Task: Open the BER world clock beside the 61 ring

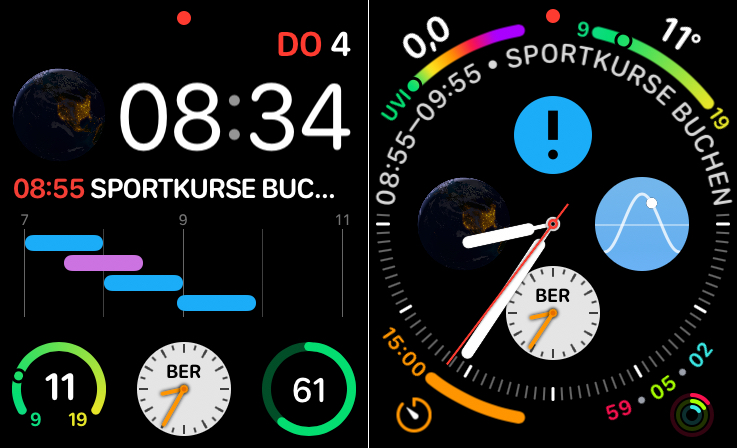Action: pos(183,390)
